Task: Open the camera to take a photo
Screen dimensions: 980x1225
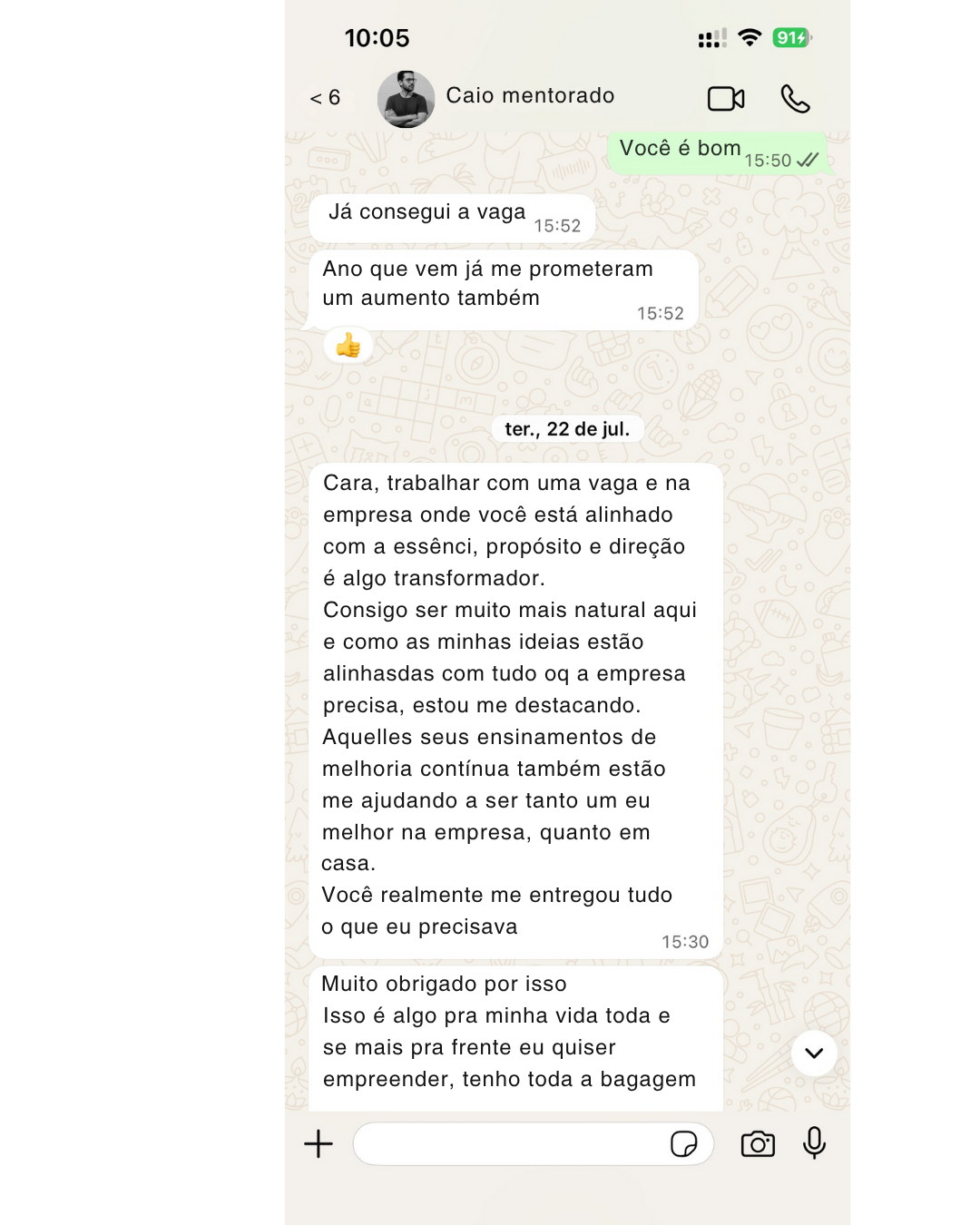Action: 759,1143
